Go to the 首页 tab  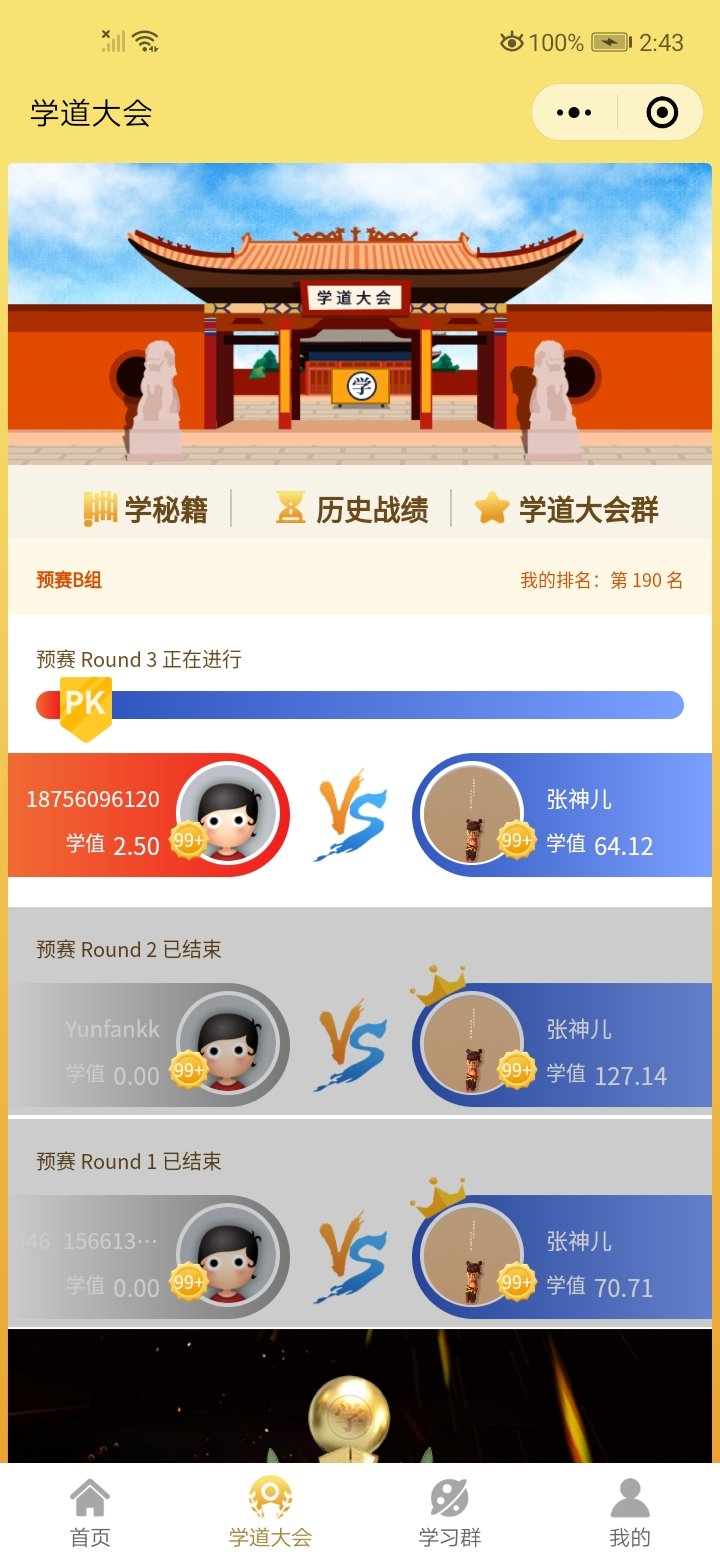(90, 1513)
